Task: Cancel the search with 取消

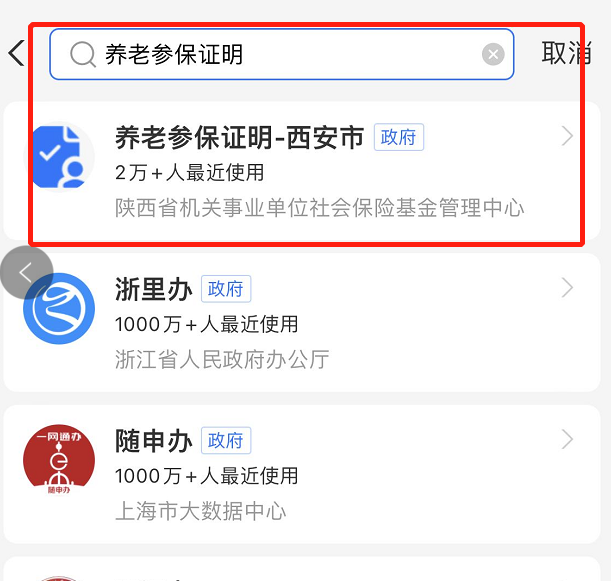Action: (566, 53)
